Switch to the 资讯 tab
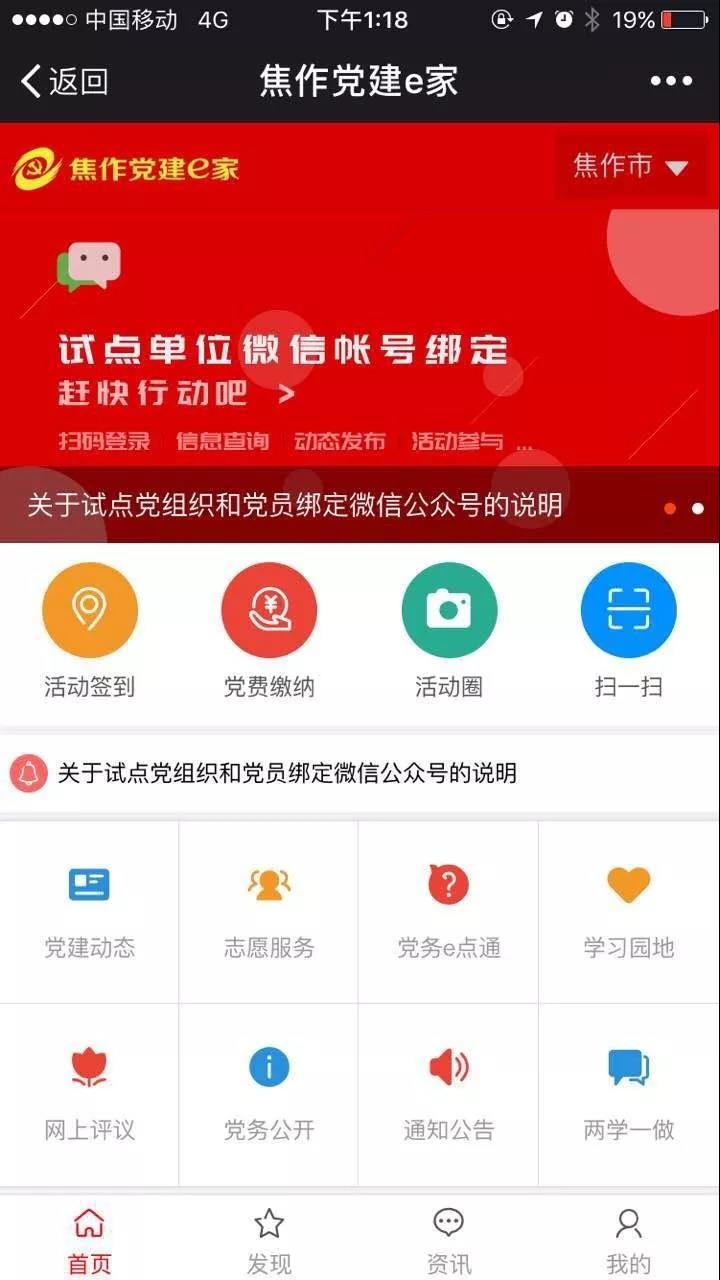Screen dimensions: 720x1280 click(x=449, y=1240)
